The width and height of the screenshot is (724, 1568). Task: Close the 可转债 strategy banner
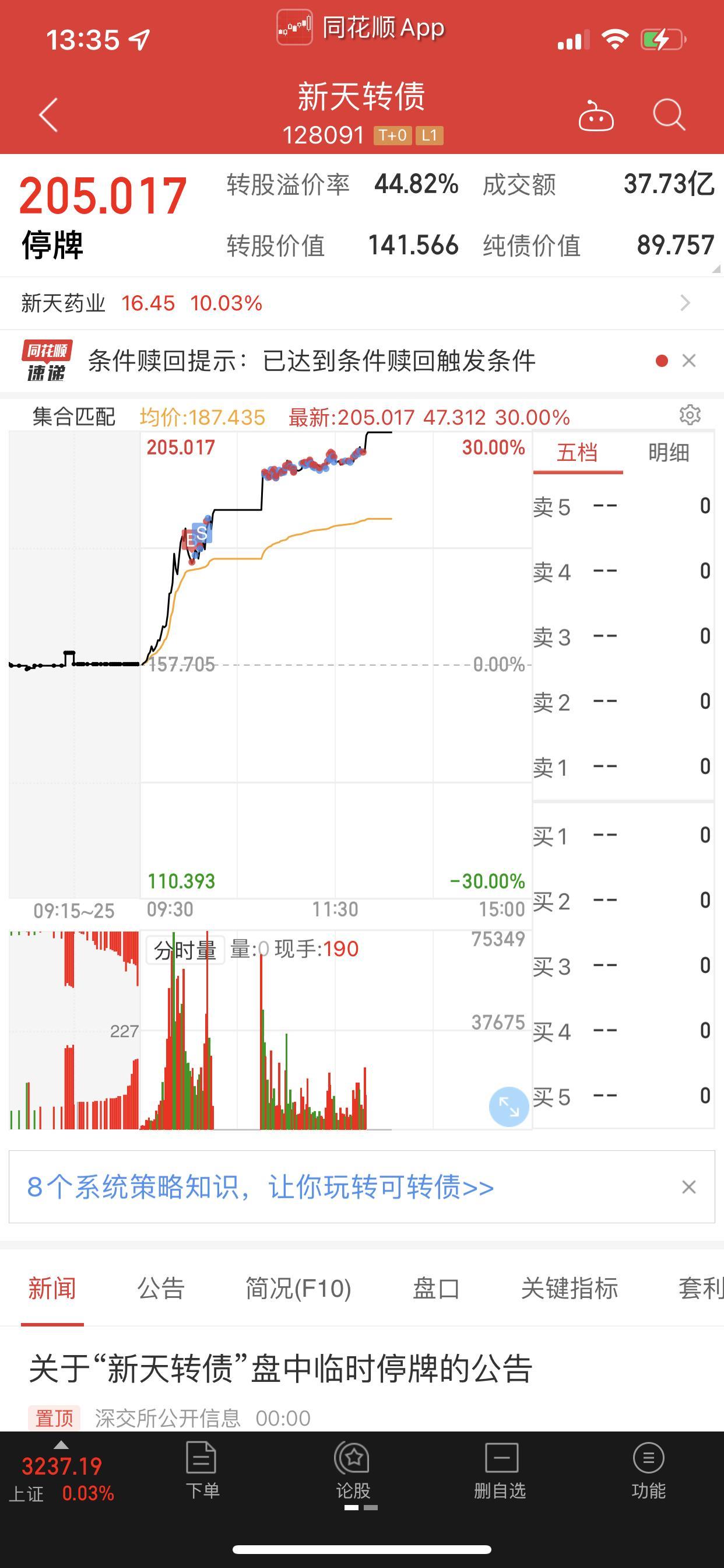coord(688,1187)
